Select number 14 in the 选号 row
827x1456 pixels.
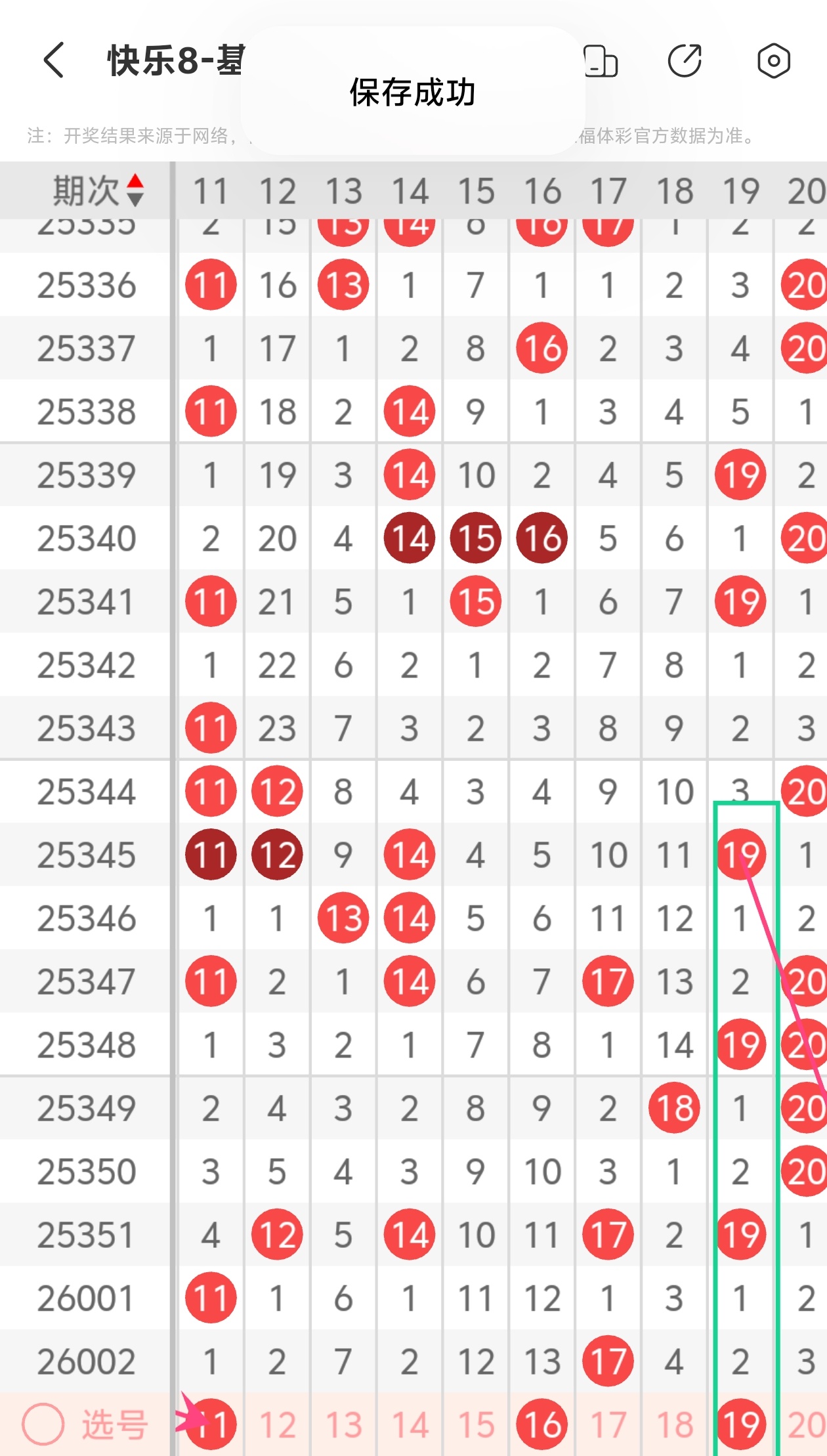coord(410,1424)
